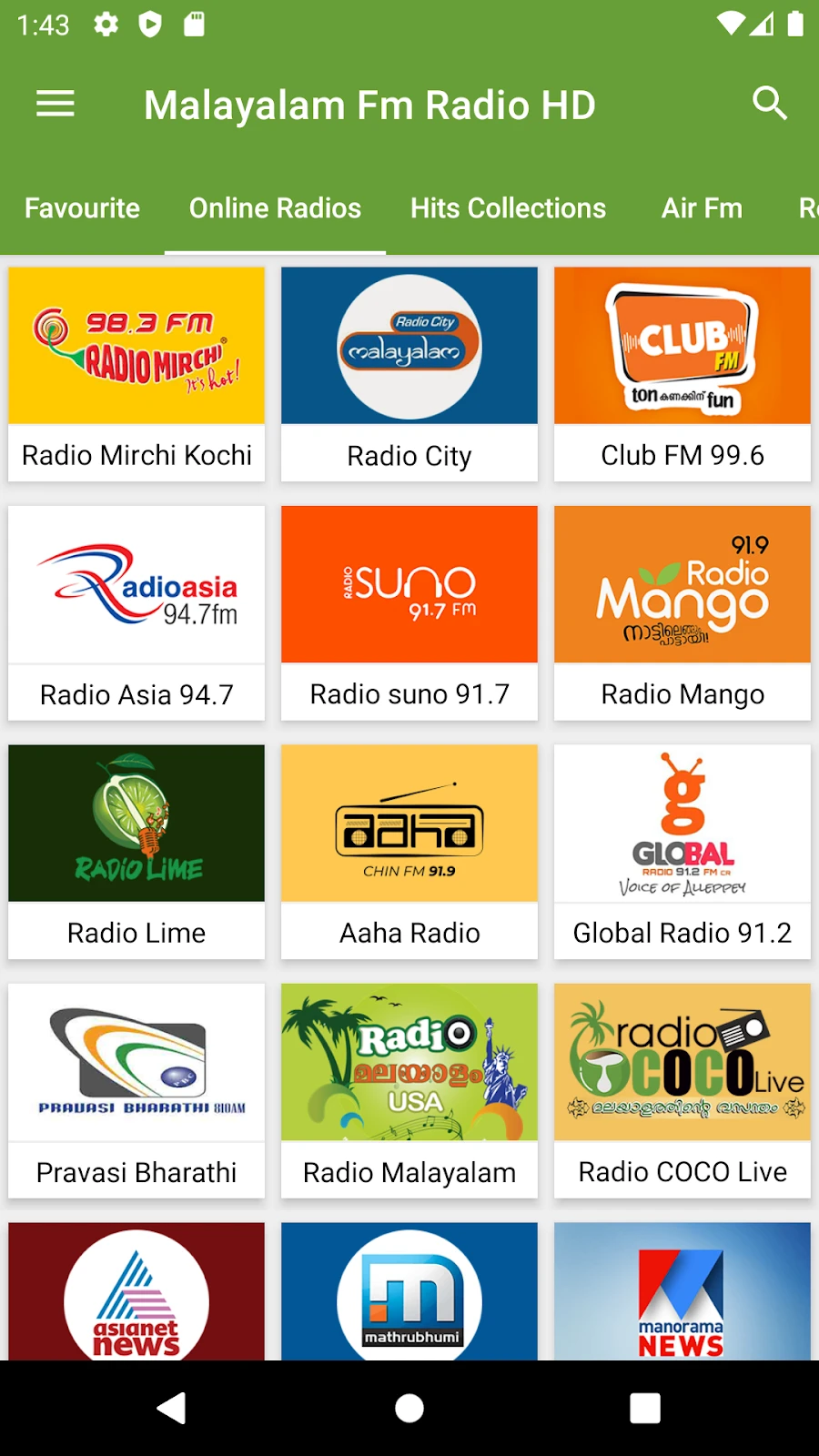Open the Radio City station
819x1456 pixels.
[x=409, y=373]
